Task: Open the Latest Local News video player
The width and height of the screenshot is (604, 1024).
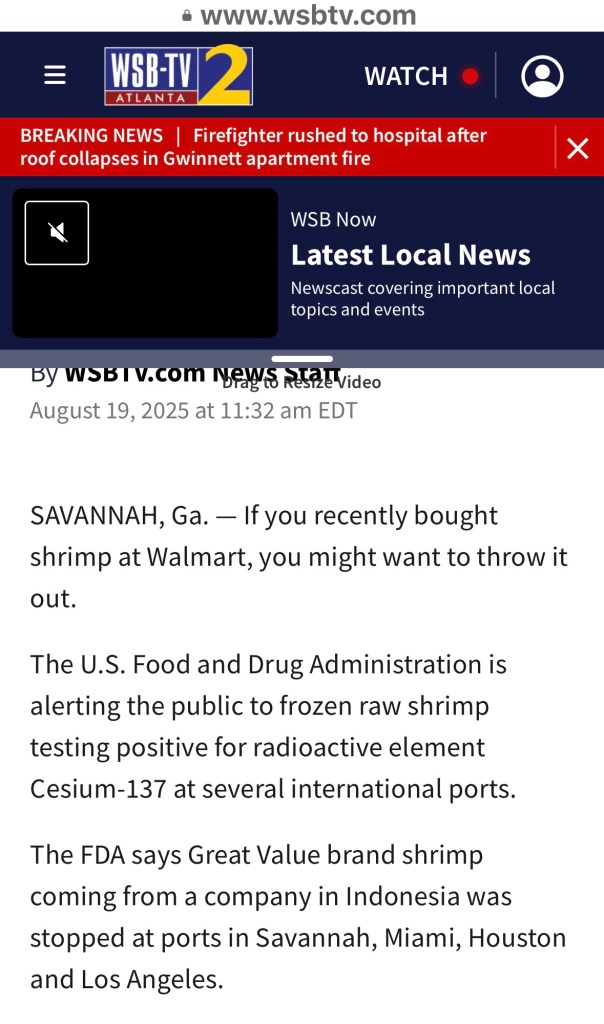Action: tap(410, 255)
